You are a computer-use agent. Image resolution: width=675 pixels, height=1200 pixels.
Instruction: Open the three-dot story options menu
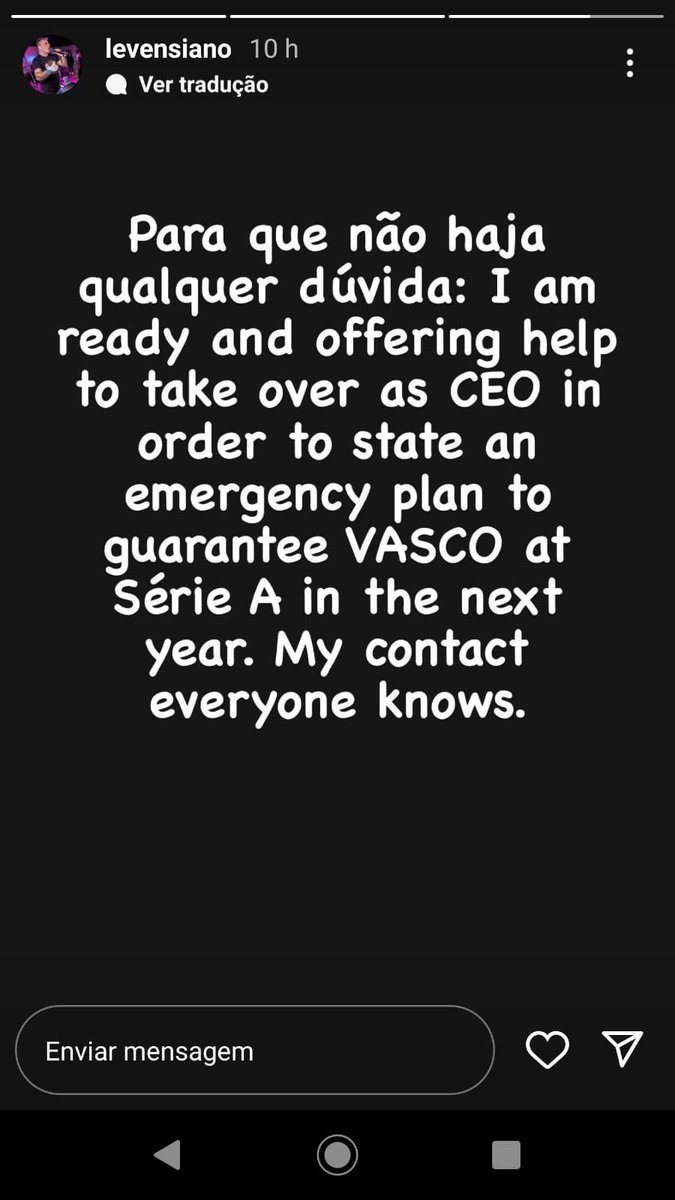(629, 63)
